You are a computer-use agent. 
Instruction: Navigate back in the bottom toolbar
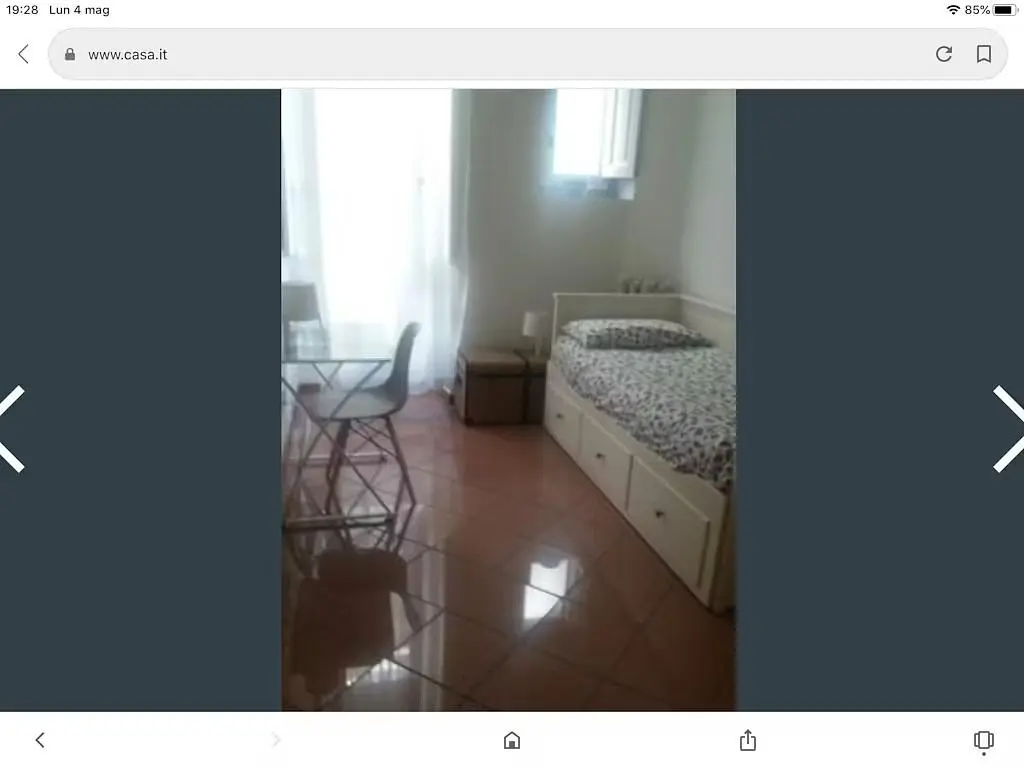(x=40, y=740)
